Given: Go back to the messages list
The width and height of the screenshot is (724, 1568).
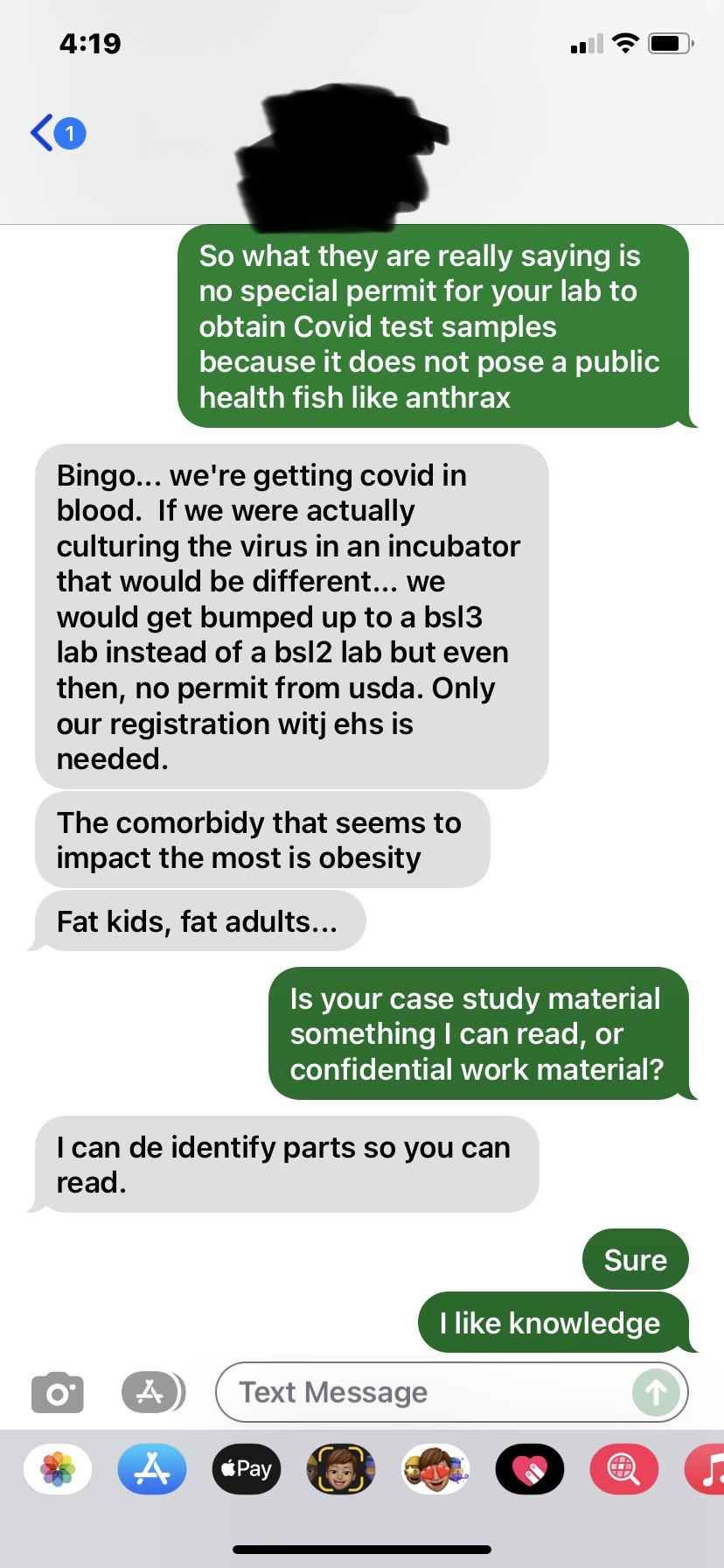Looking at the screenshot, I should (56, 133).
